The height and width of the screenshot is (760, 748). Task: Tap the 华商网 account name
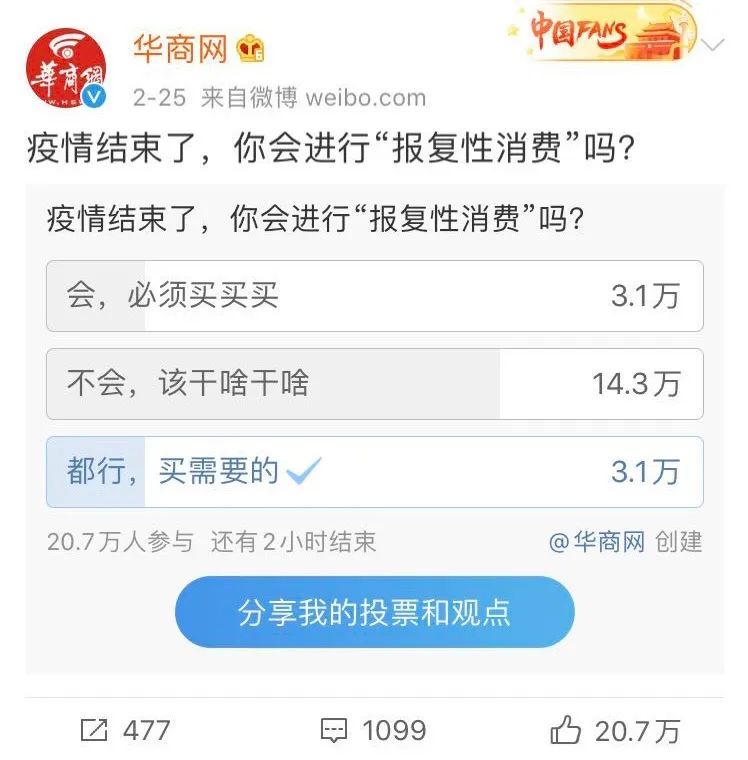click(x=180, y=47)
